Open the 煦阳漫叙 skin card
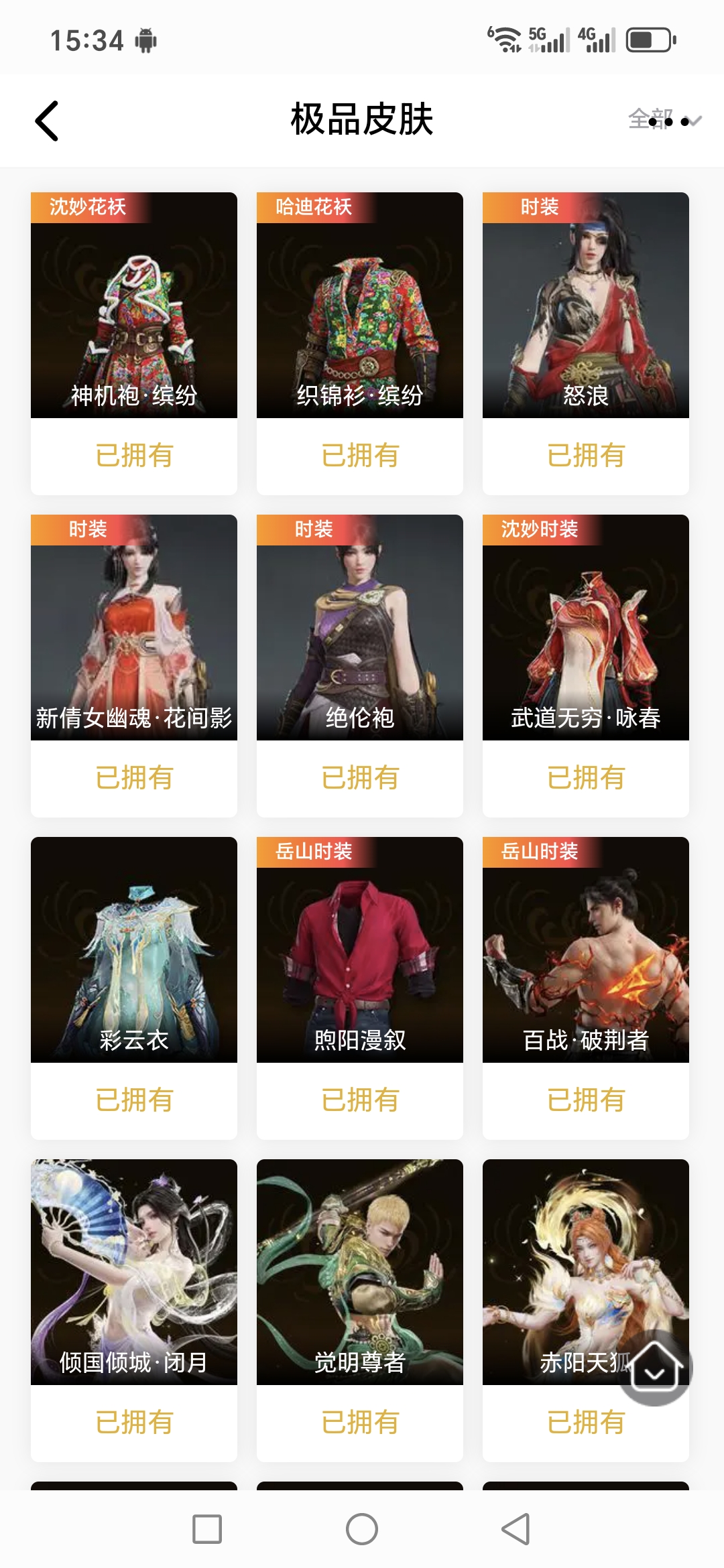Screen dimensions: 724x1568 tap(360, 950)
